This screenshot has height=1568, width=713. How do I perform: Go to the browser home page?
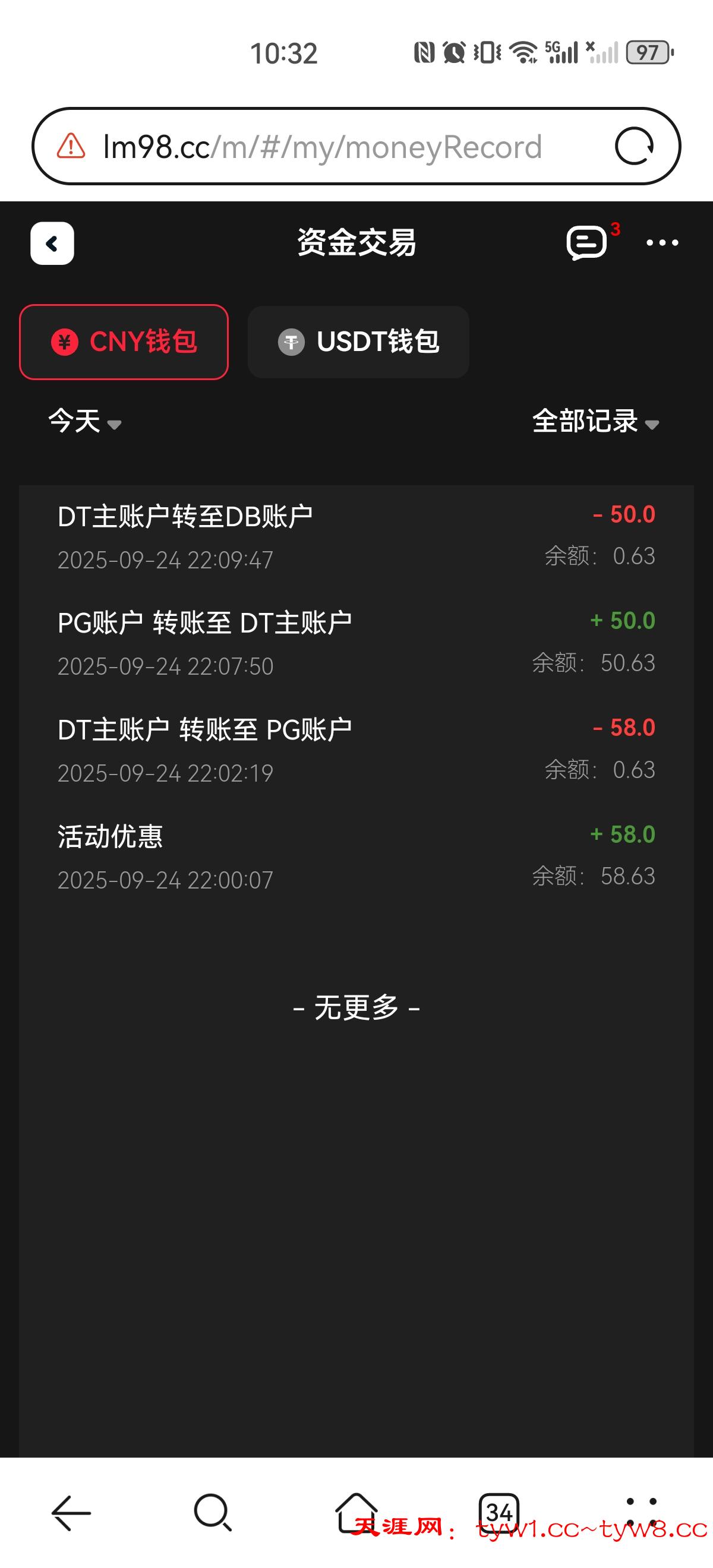pos(356,1513)
